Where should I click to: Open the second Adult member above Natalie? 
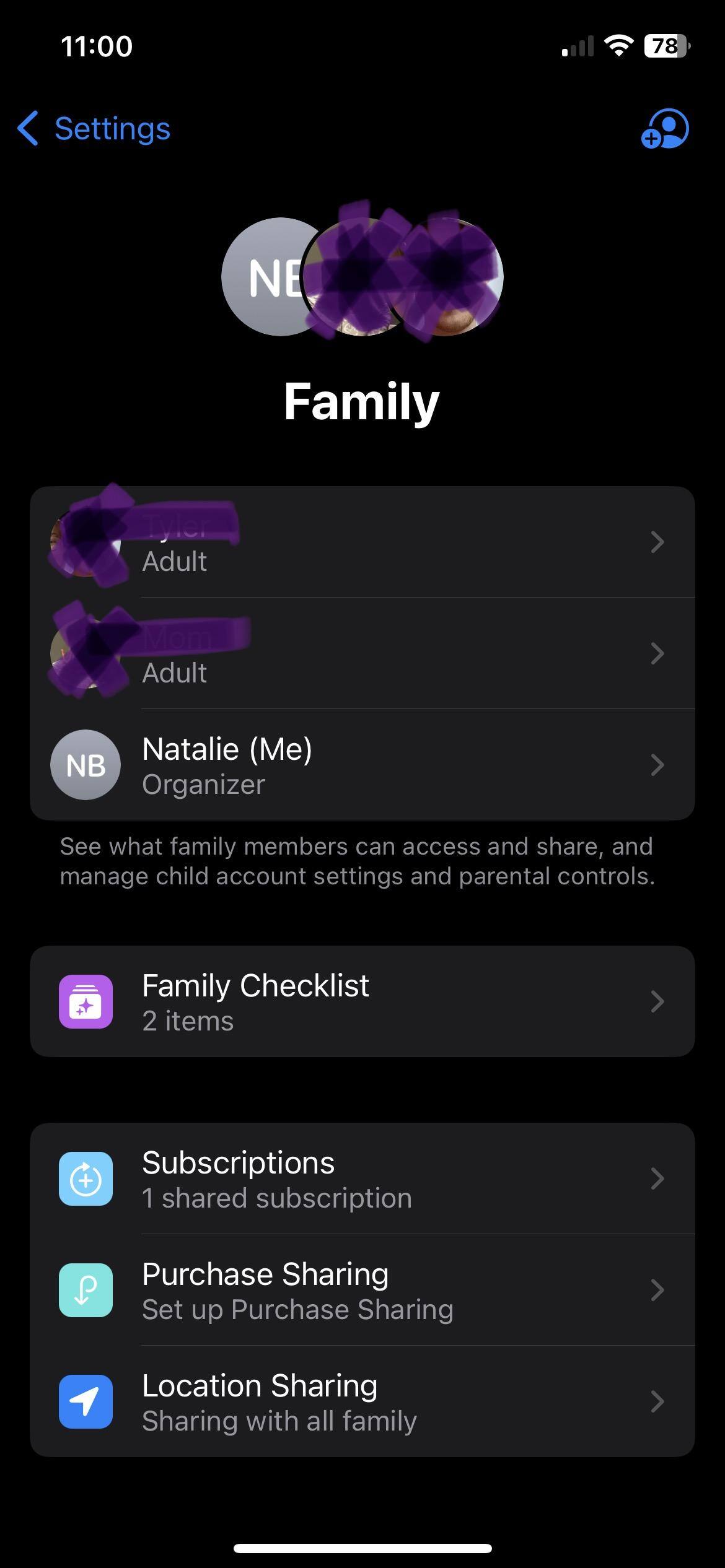362,654
